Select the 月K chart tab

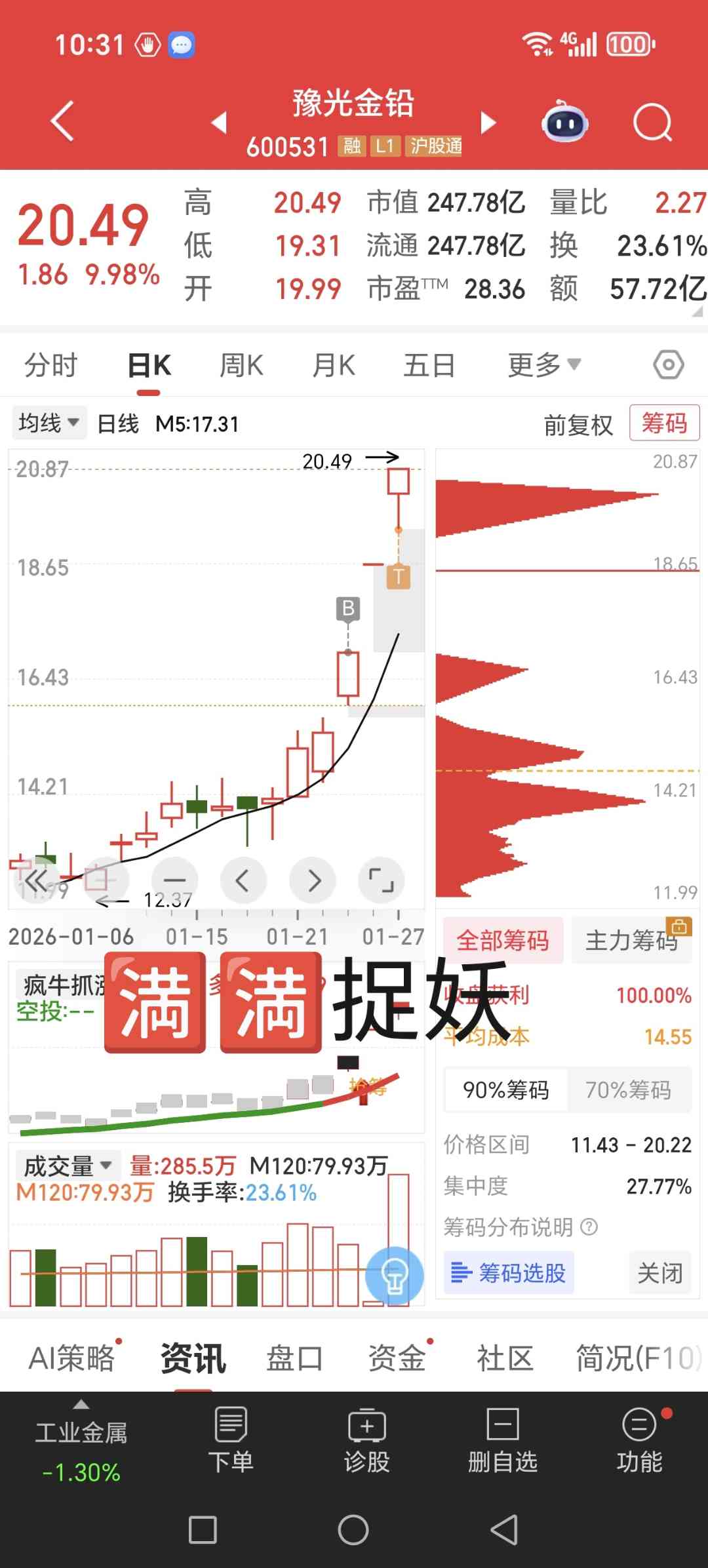point(334,365)
